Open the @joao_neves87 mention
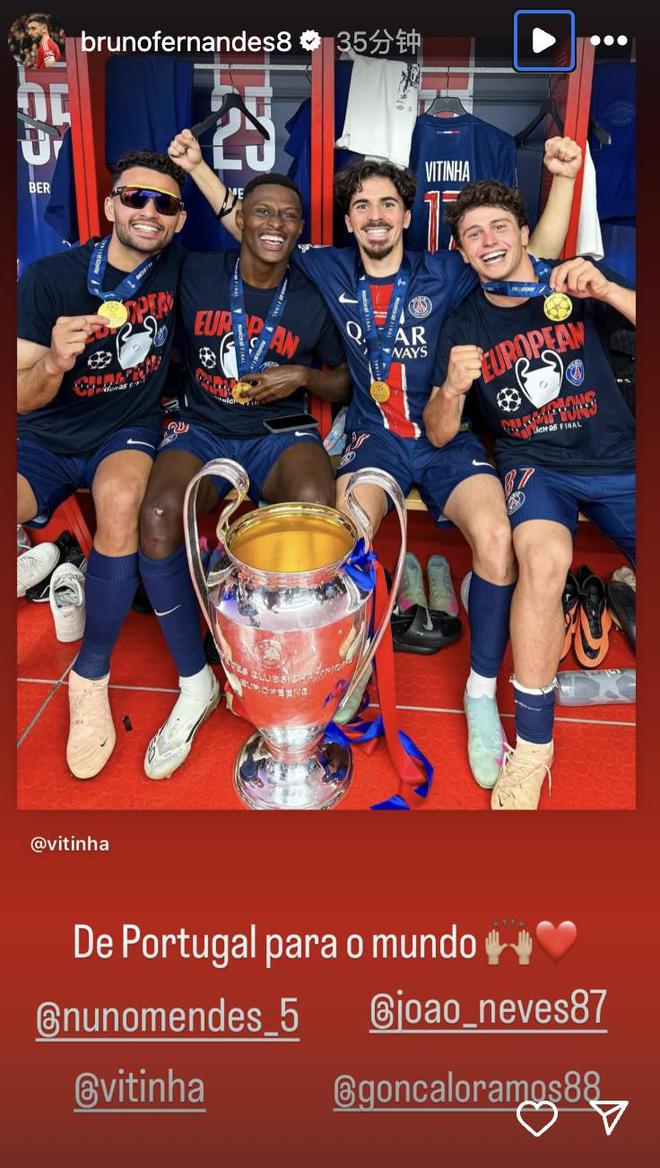 point(488,1009)
